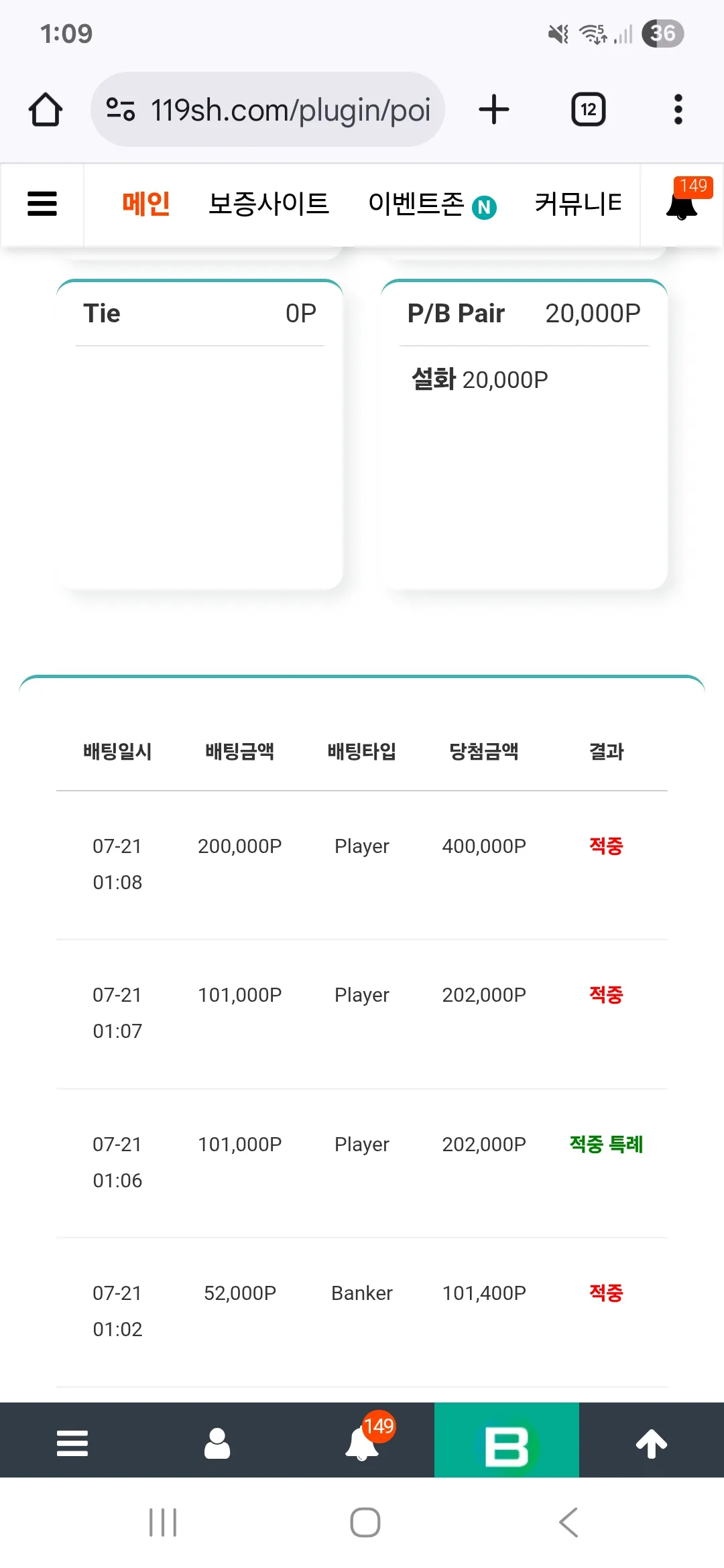The image size is (724, 1568).
Task: Show recent apps
Action: pos(163,1522)
